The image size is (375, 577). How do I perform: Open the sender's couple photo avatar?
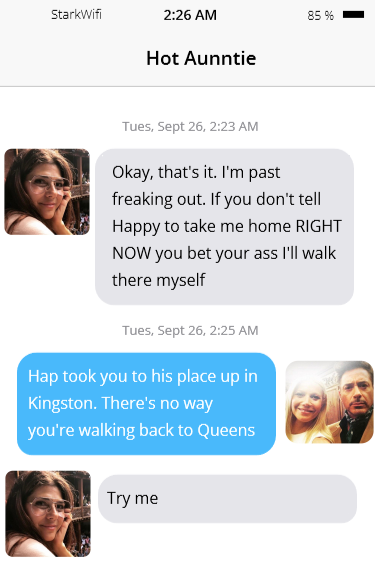click(x=329, y=402)
